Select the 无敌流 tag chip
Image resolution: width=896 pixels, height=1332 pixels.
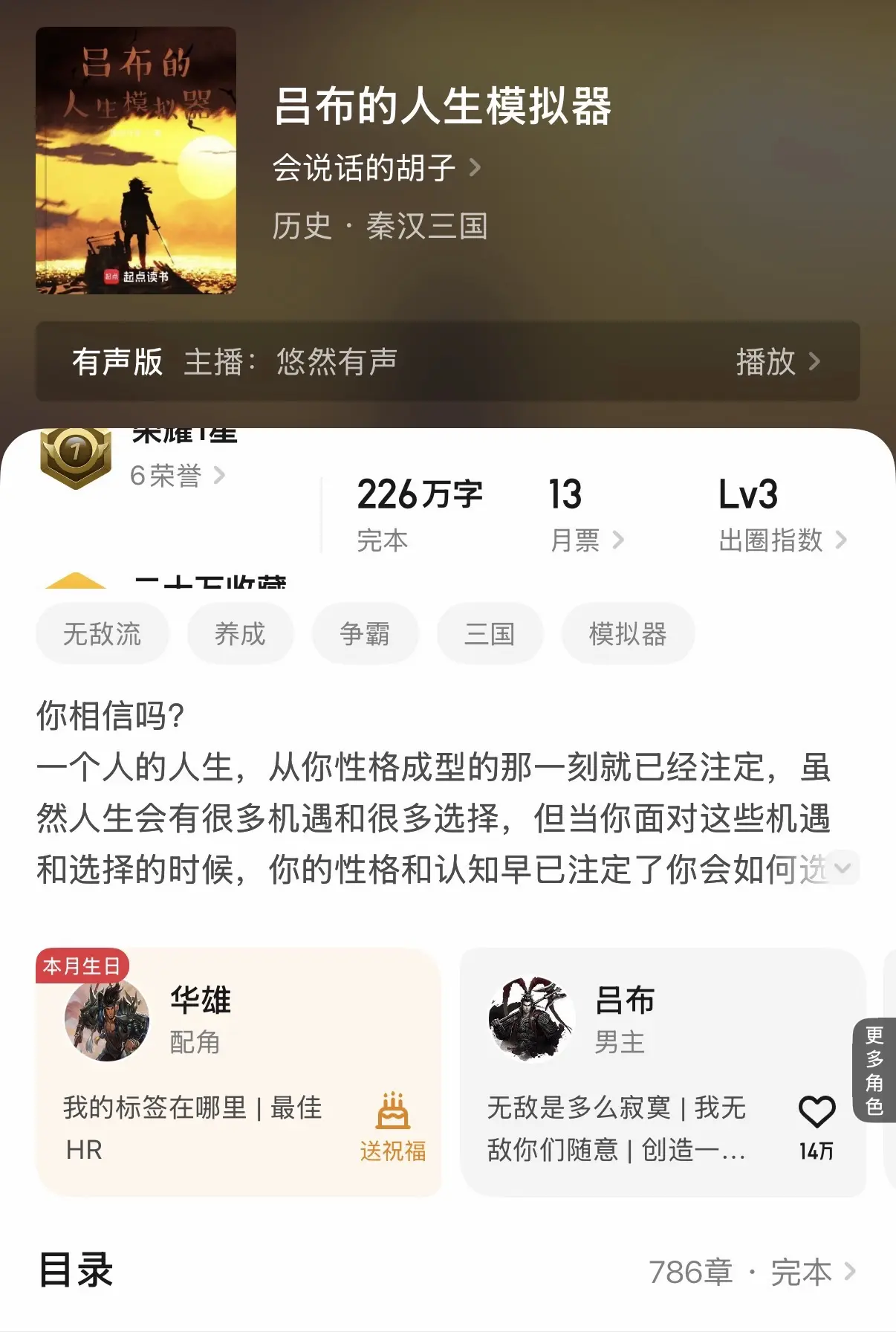pyautogui.click(x=103, y=634)
